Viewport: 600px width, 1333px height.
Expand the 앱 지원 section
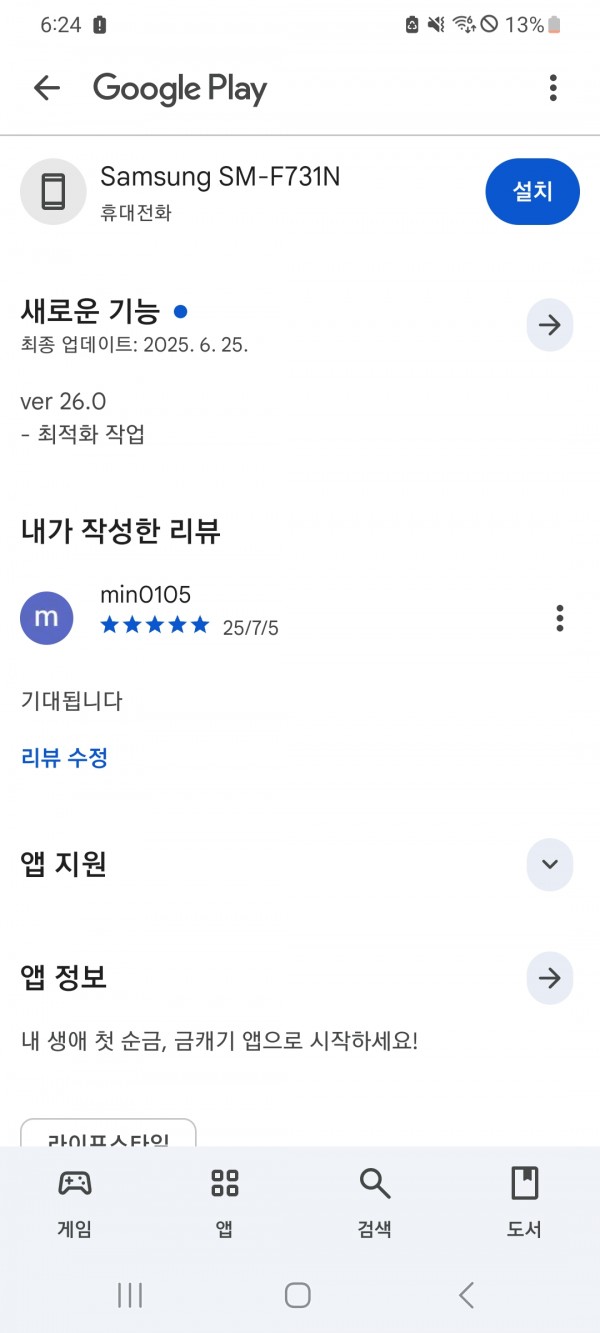pyautogui.click(x=550, y=864)
